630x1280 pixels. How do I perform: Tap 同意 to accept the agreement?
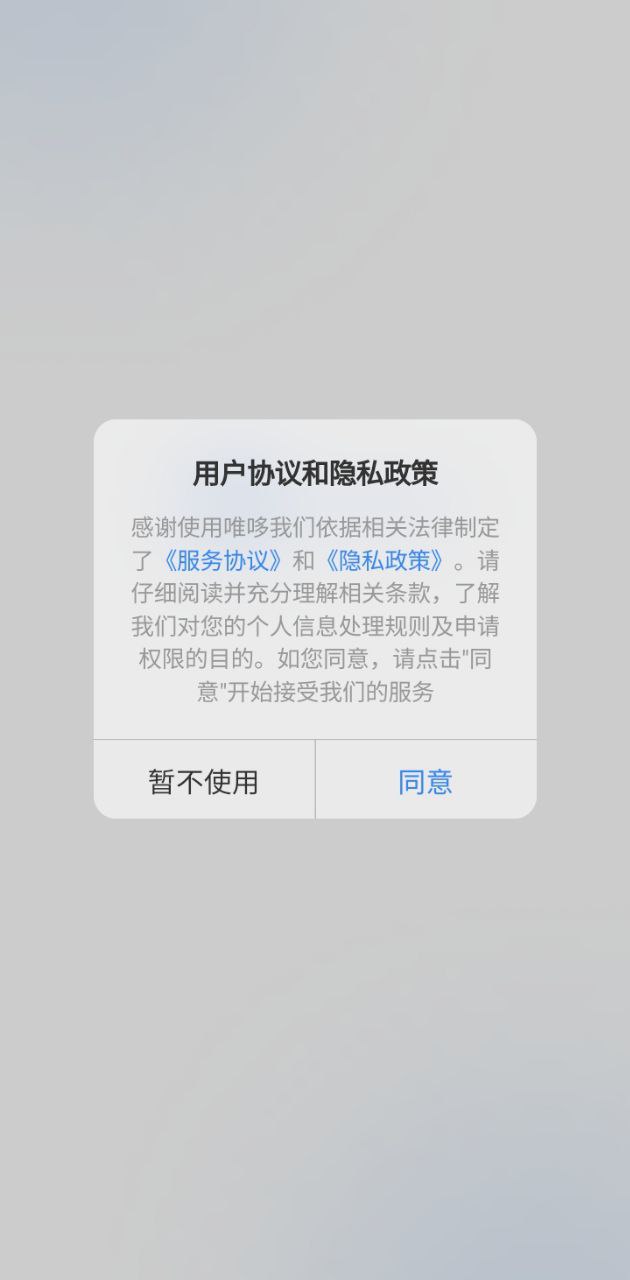(425, 781)
